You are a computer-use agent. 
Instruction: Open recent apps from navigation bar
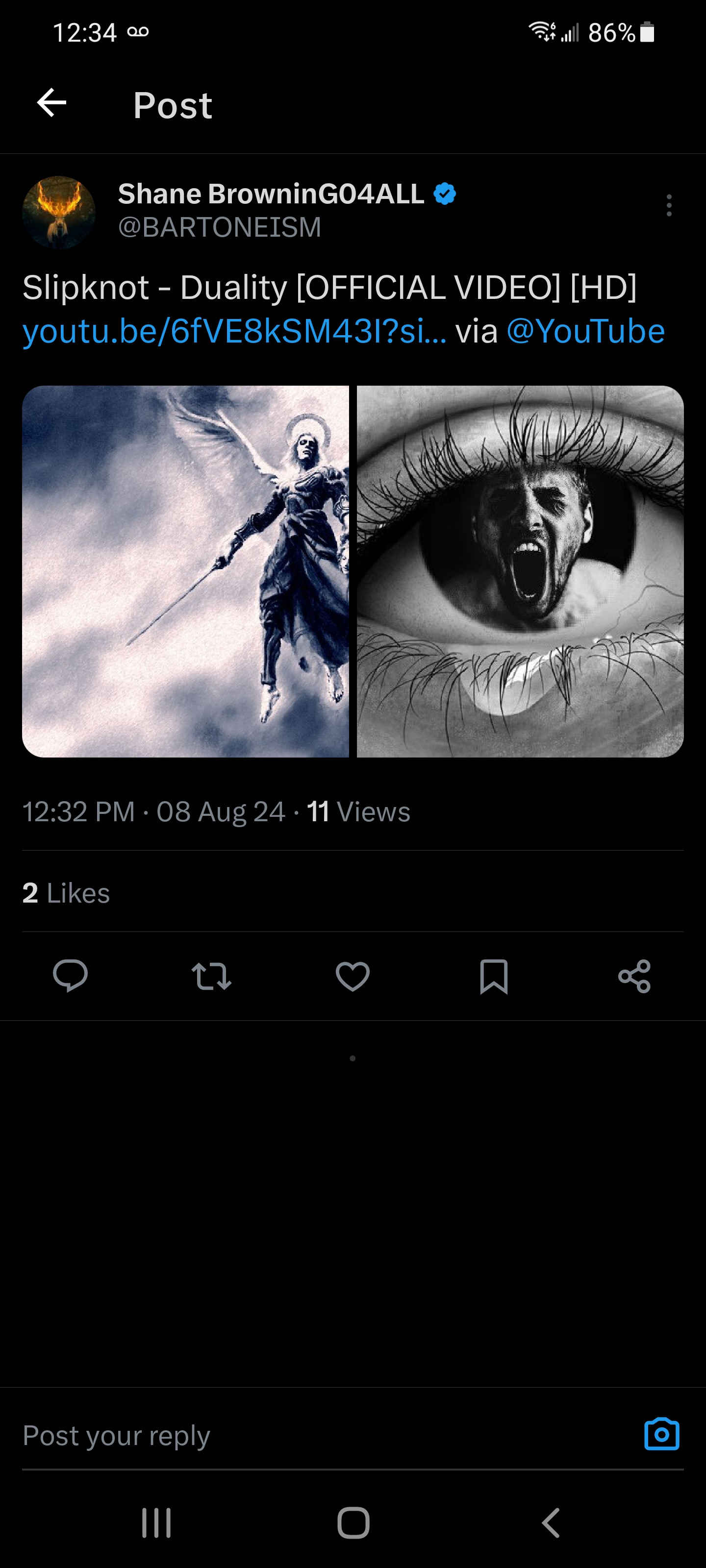click(156, 1522)
